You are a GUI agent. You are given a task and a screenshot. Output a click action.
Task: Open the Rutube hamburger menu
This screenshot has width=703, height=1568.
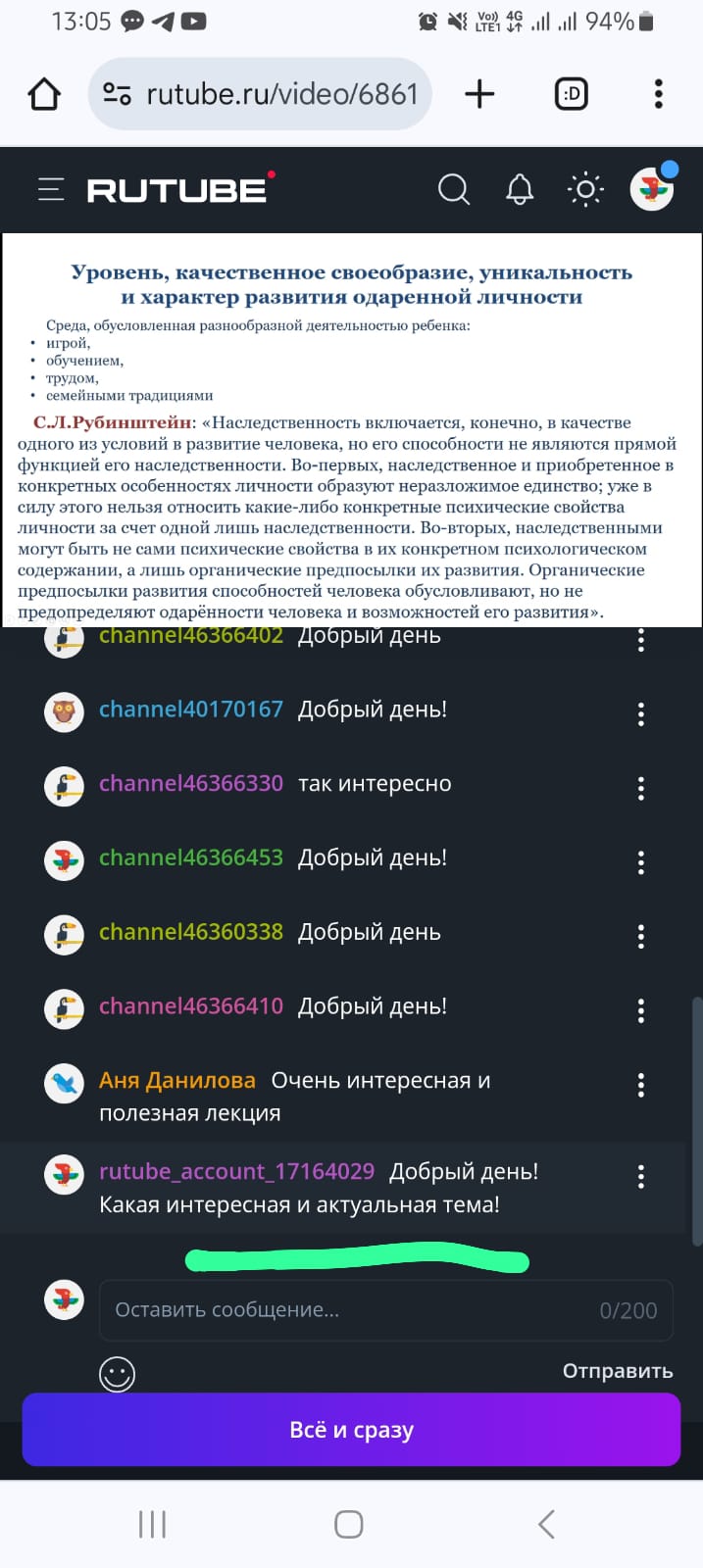pyautogui.click(x=51, y=189)
